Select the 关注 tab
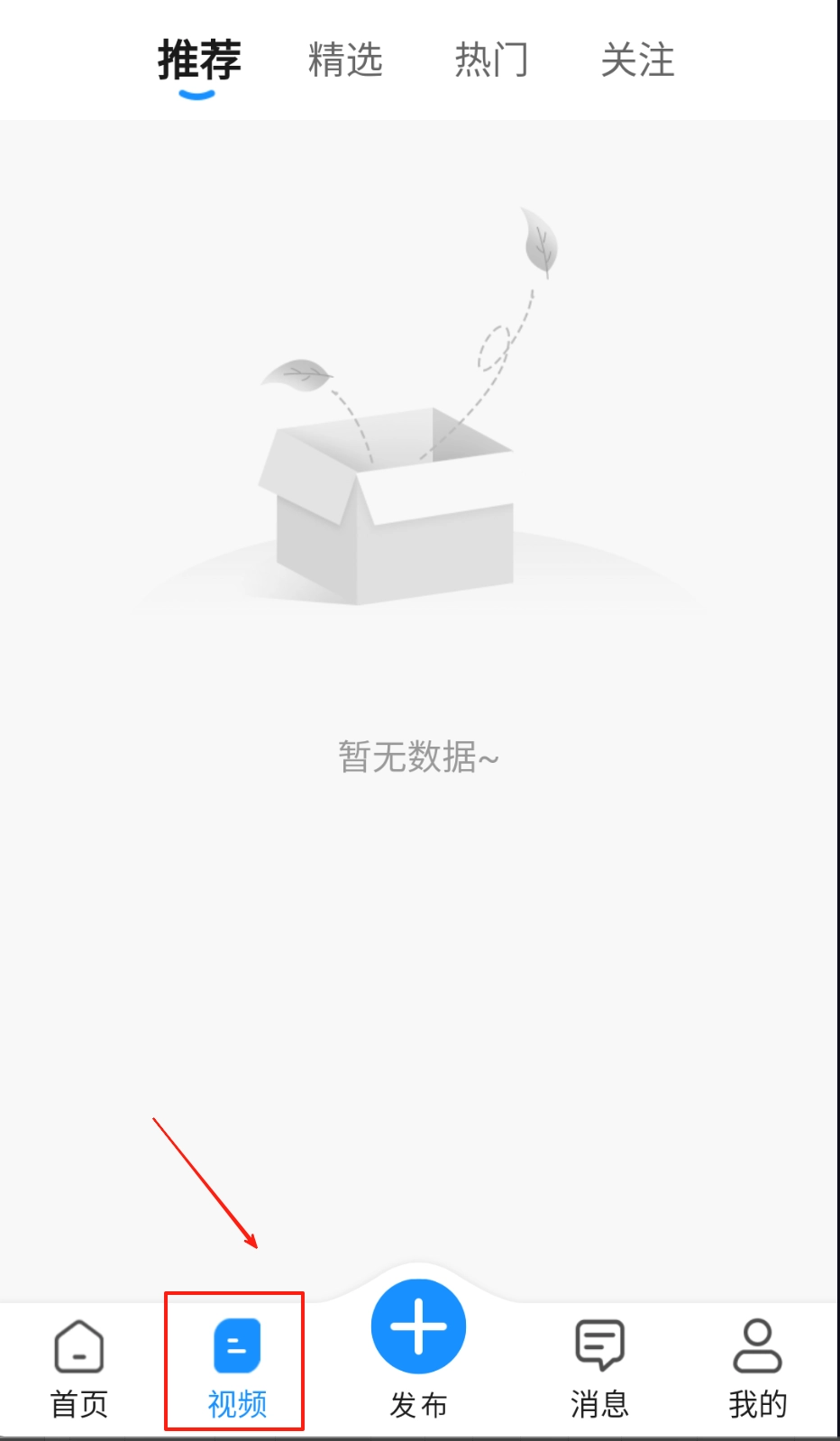Viewport: 840px width, 1441px height. 637,60
